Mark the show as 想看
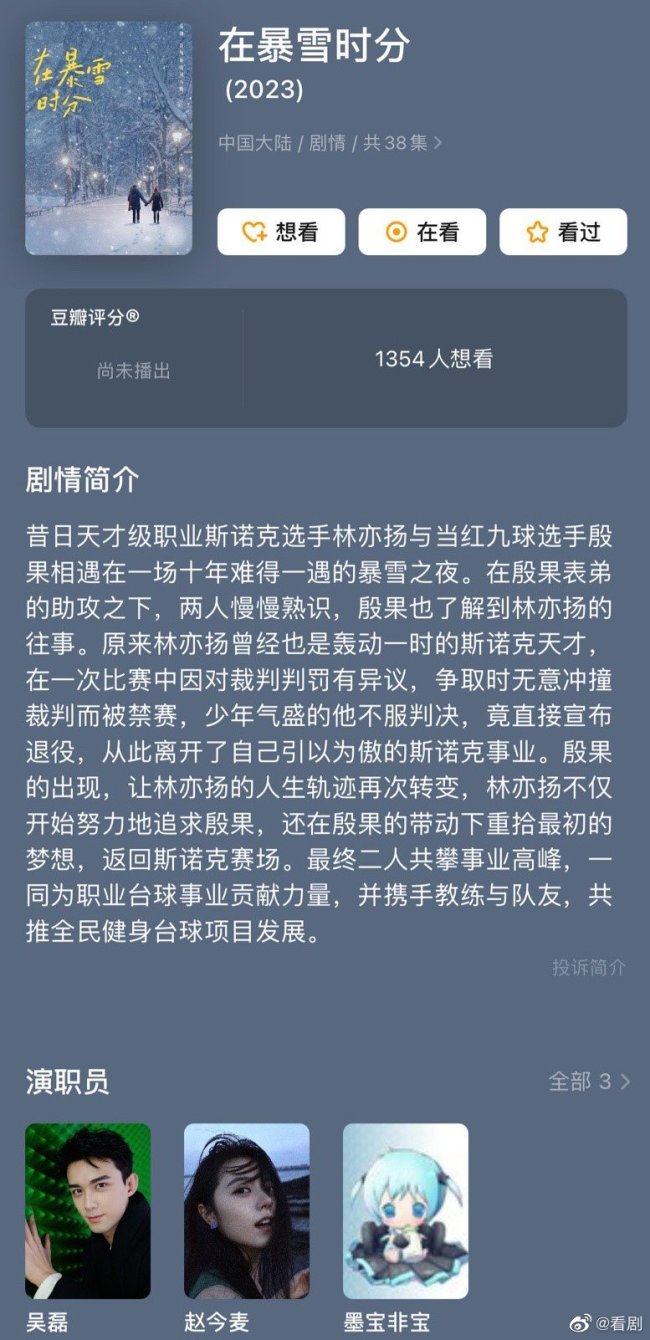The width and height of the screenshot is (650, 1340). point(281,232)
